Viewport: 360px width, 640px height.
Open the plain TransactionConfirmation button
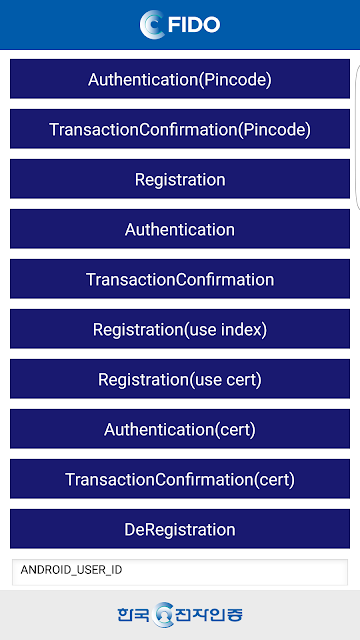[180, 279]
